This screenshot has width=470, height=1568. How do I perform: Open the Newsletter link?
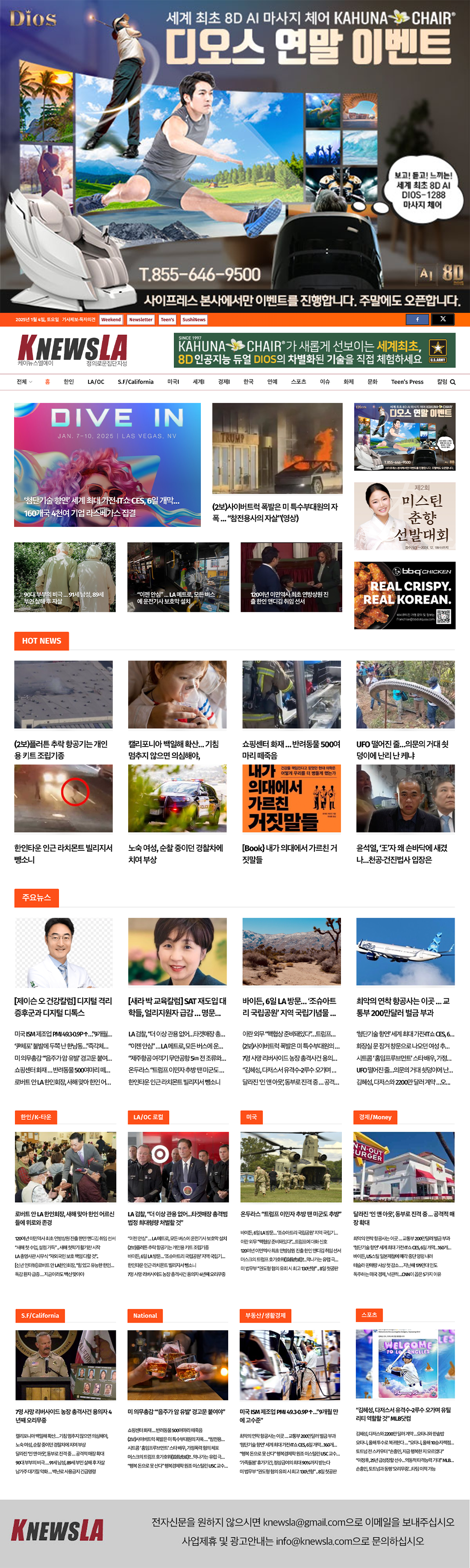tap(141, 320)
